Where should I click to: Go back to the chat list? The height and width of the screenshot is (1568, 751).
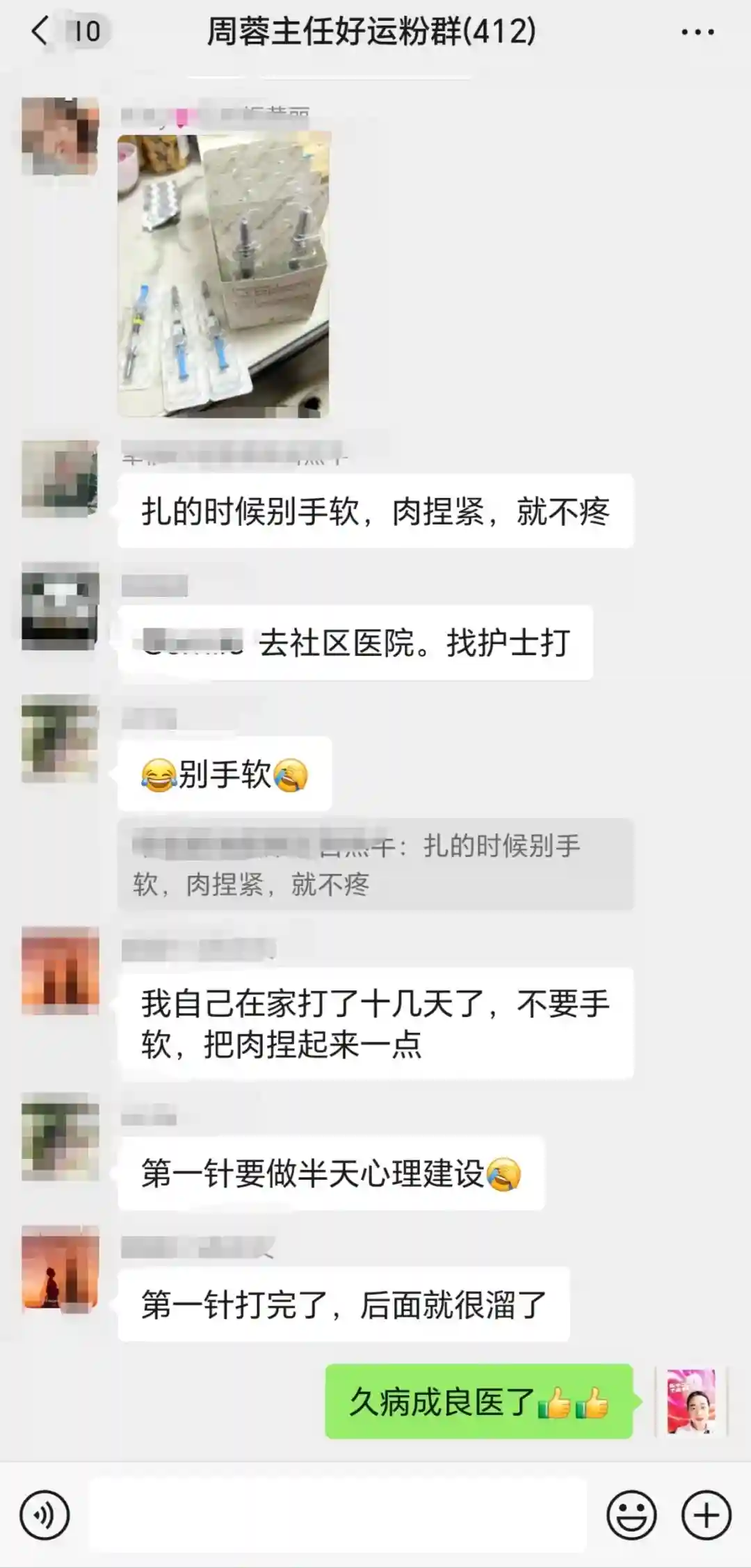coord(40,31)
